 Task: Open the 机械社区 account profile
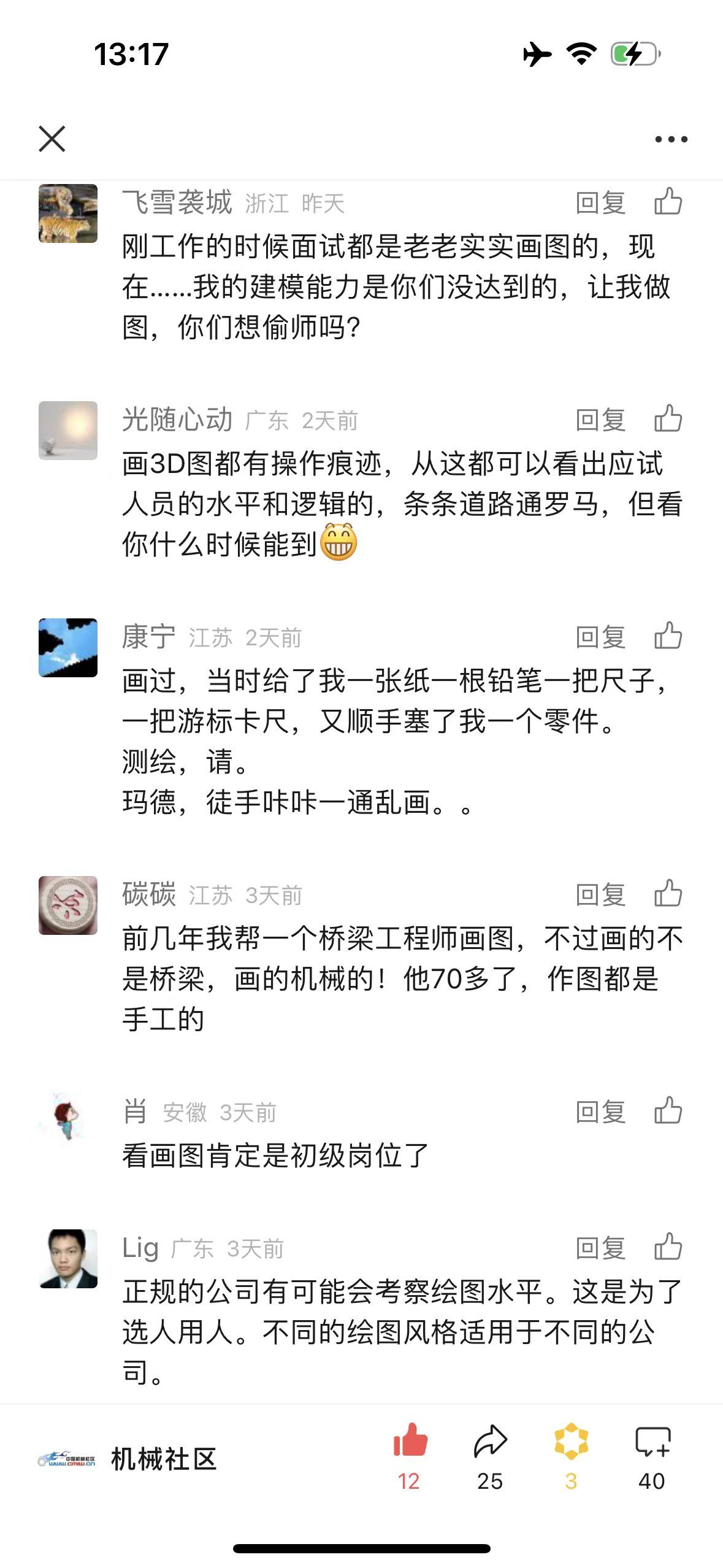pyautogui.click(x=128, y=1459)
